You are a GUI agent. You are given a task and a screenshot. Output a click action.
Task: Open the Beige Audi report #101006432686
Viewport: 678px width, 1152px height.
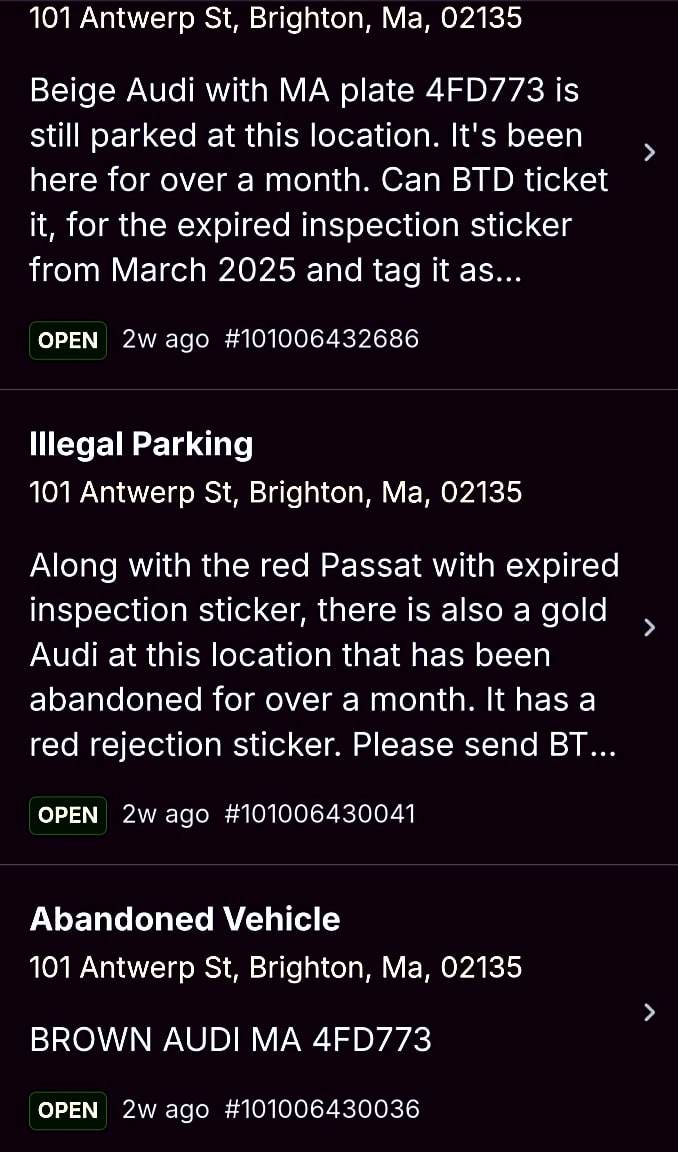coord(648,152)
